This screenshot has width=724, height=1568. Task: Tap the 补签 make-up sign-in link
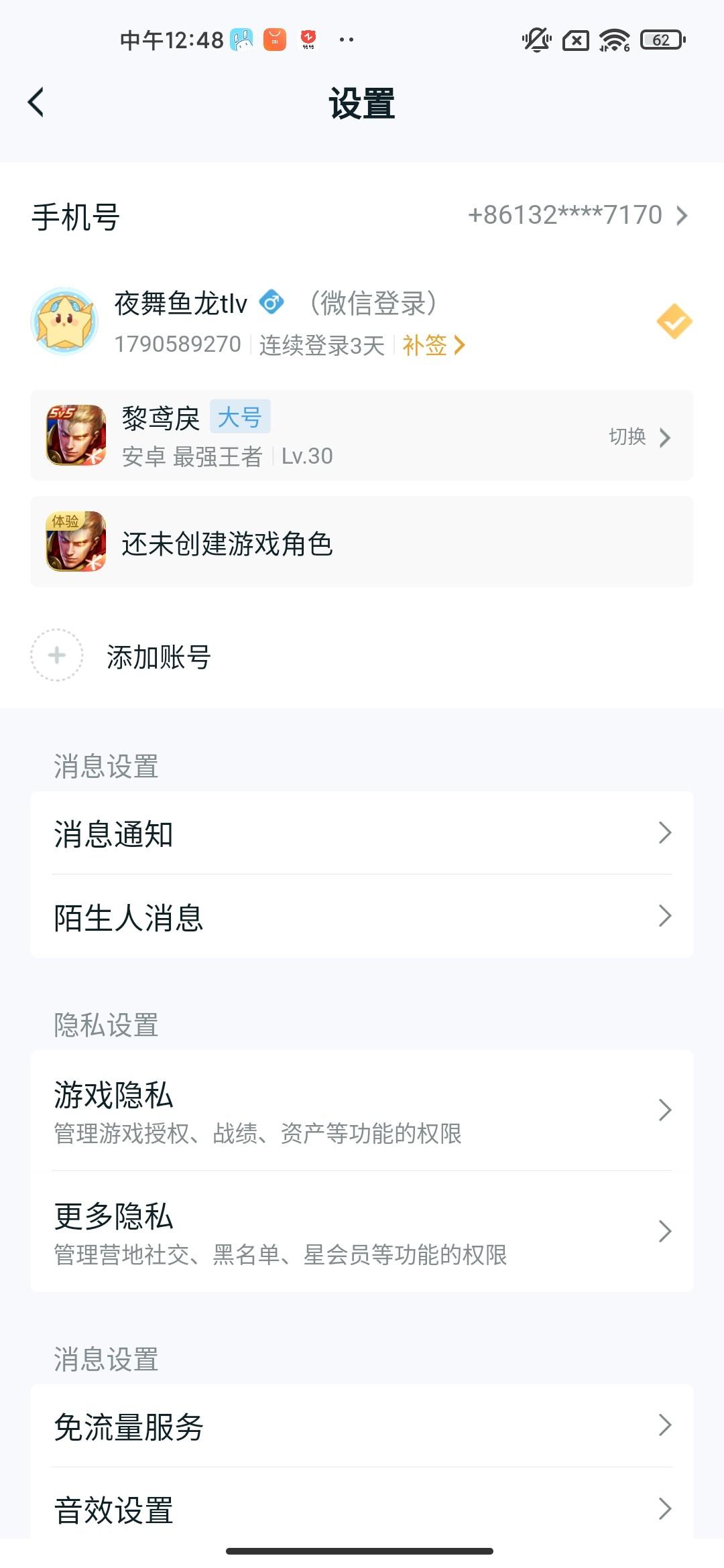click(x=432, y=346)
